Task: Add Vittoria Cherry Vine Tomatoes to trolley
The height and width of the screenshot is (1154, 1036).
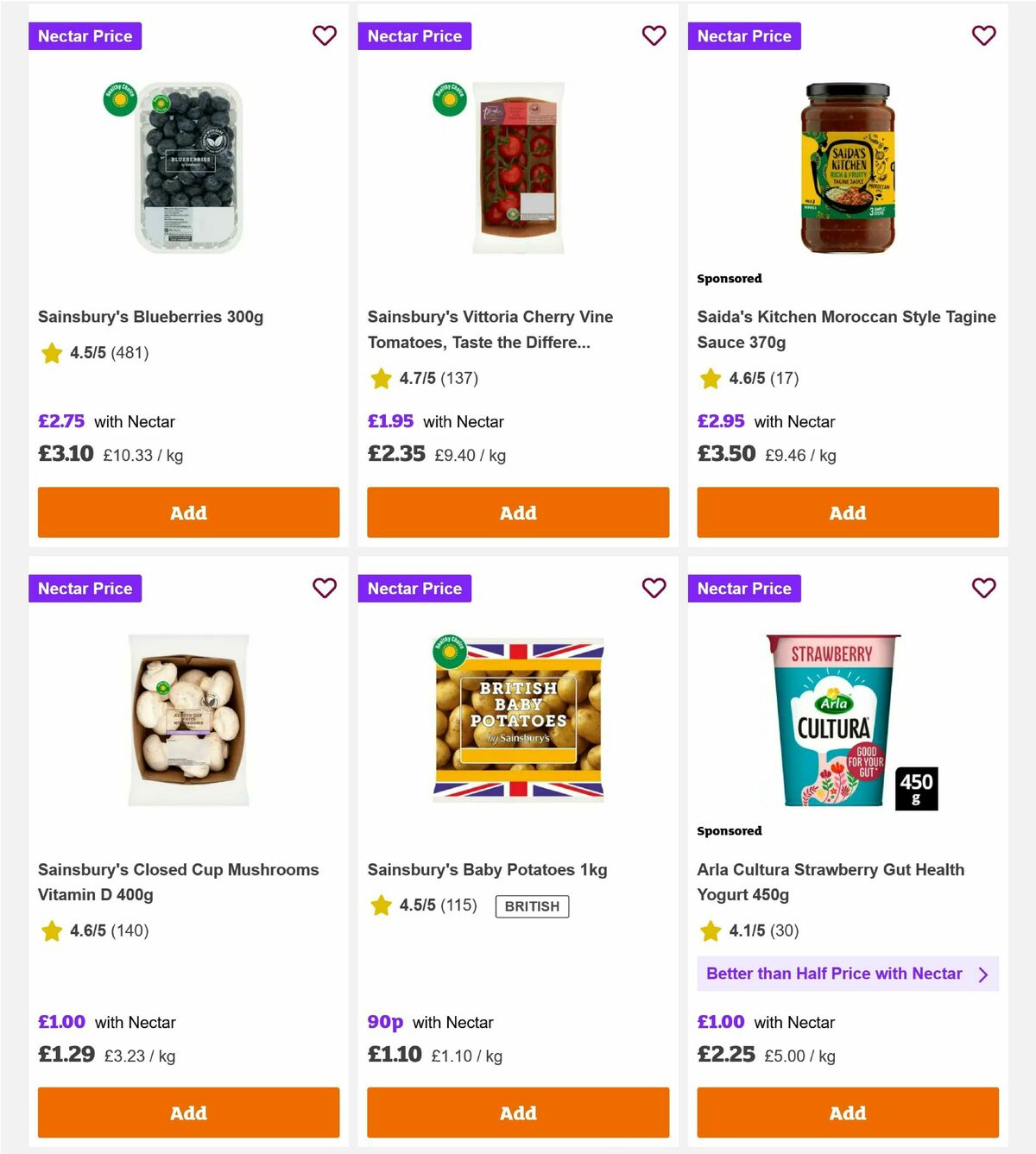Action: point(517,513)
